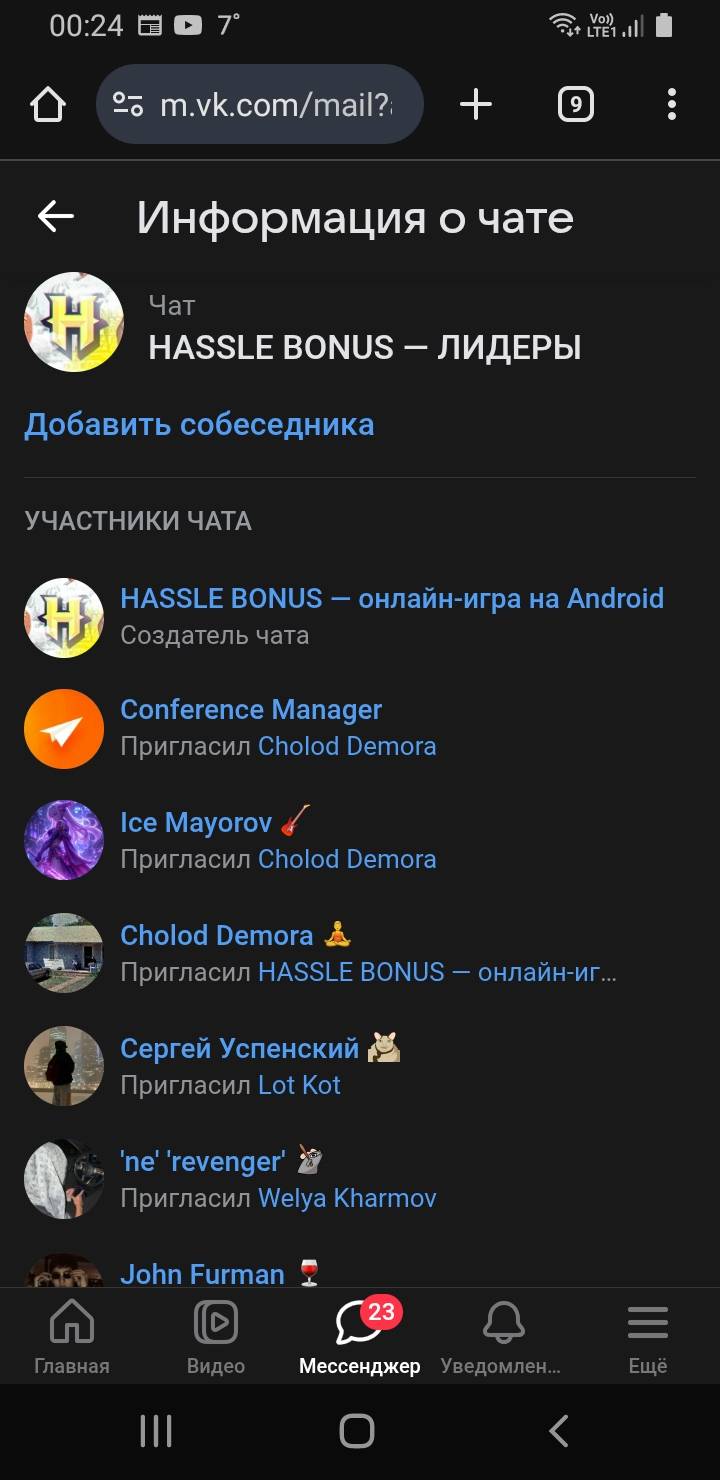Go back from chat information
720x1480 pixels.
point(56,216)
